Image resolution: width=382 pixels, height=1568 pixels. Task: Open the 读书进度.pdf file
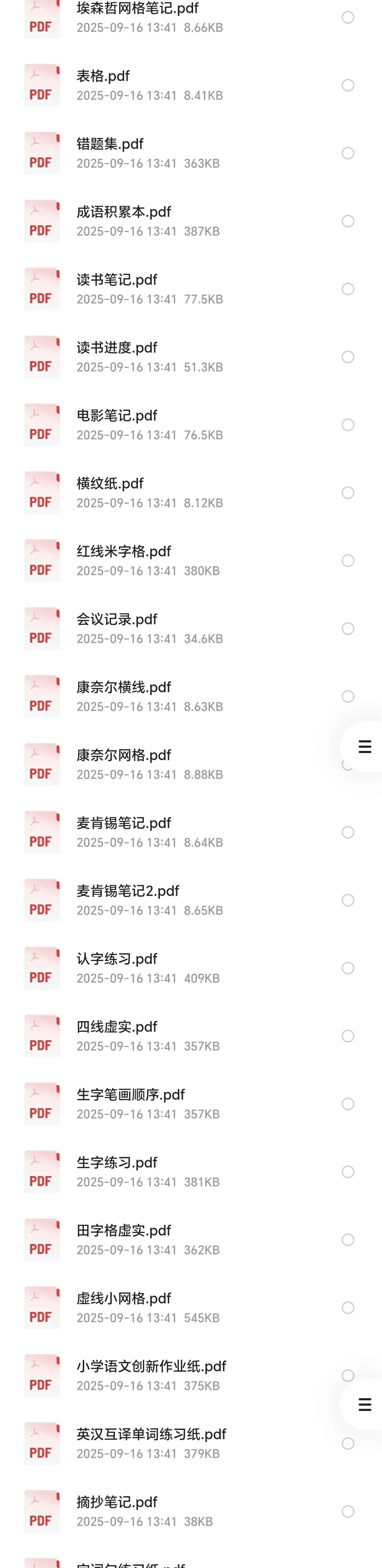coord(117,348)
